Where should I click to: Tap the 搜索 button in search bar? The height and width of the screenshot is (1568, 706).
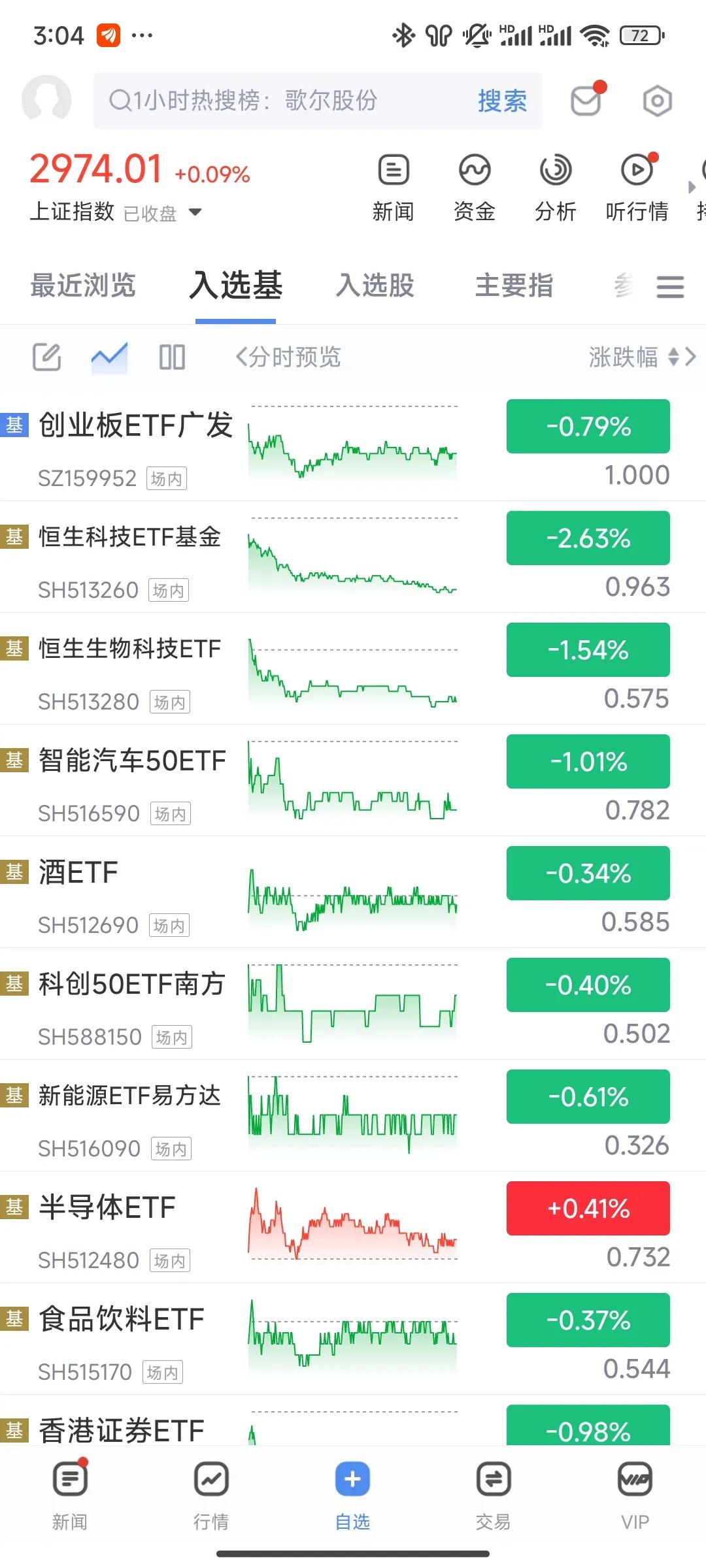point(502,101)
